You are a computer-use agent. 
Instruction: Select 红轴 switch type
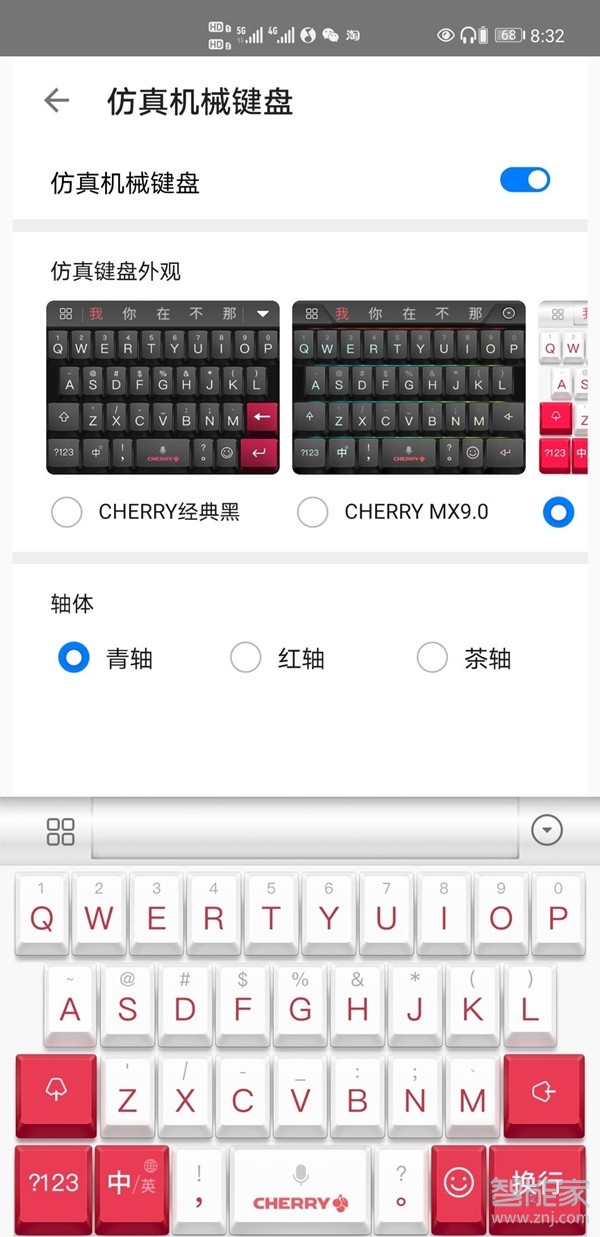[246, 658]
